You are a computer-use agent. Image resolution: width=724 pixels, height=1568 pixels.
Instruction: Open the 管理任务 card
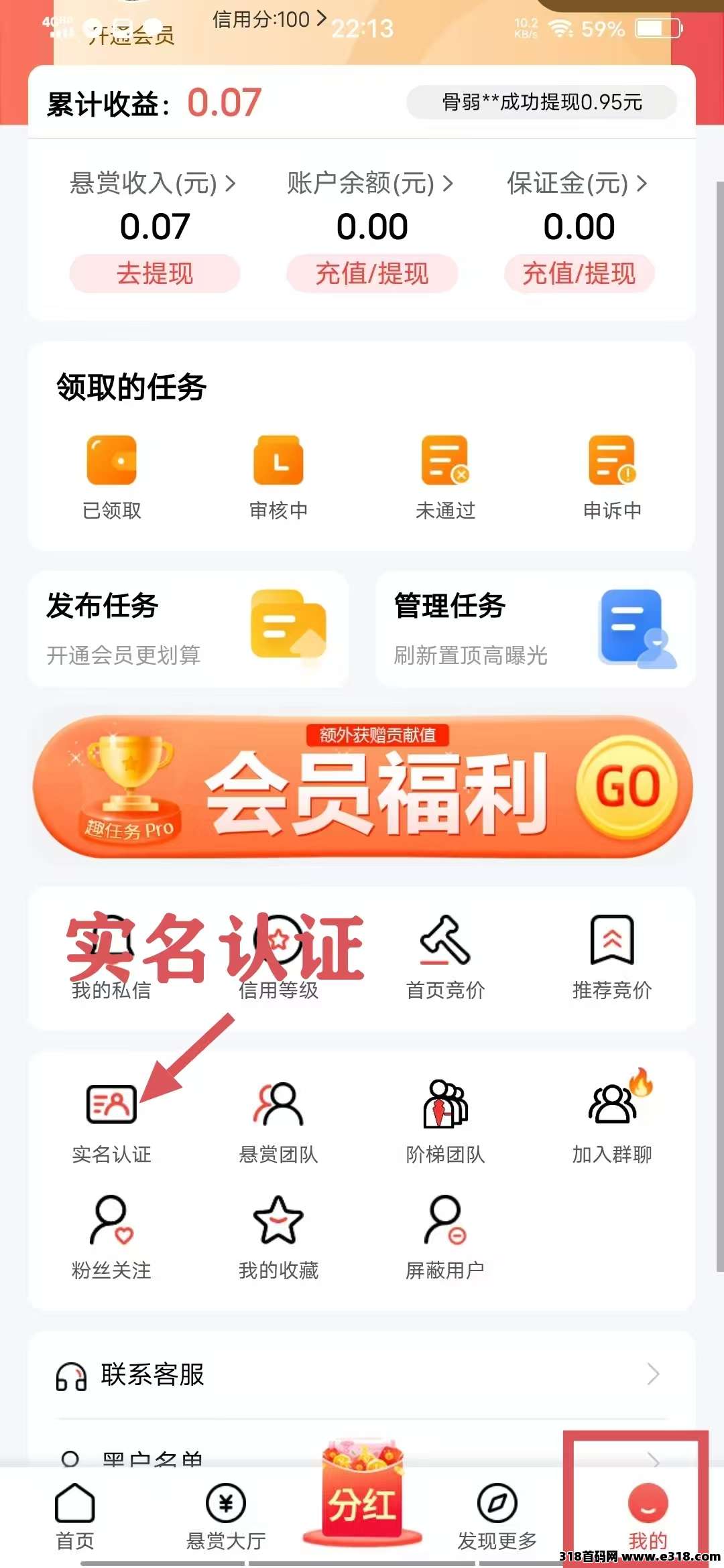pyautogui.click(x=535, y=629)
